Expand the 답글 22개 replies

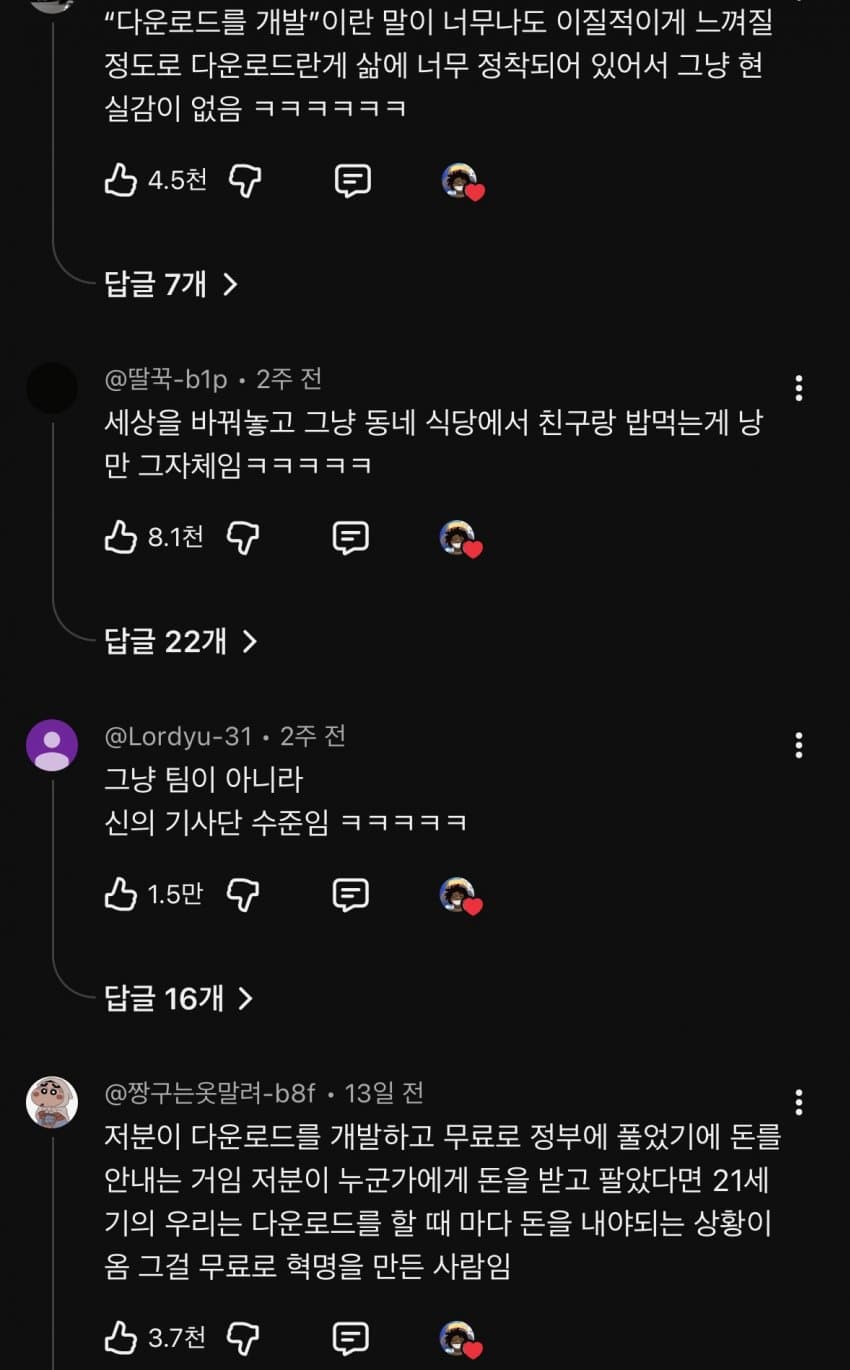coord(181,641)
